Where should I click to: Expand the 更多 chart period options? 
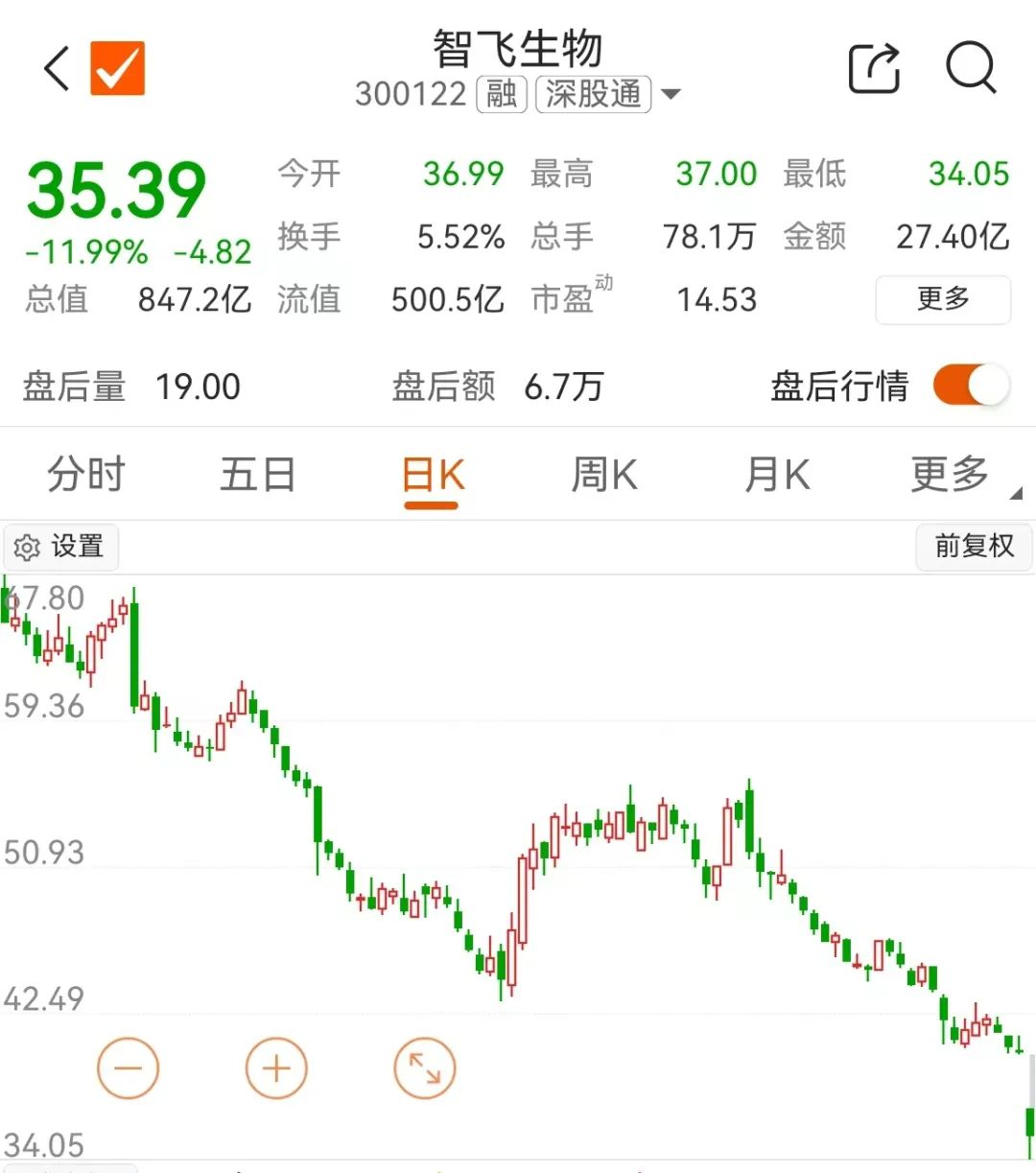tap(952, 475)
